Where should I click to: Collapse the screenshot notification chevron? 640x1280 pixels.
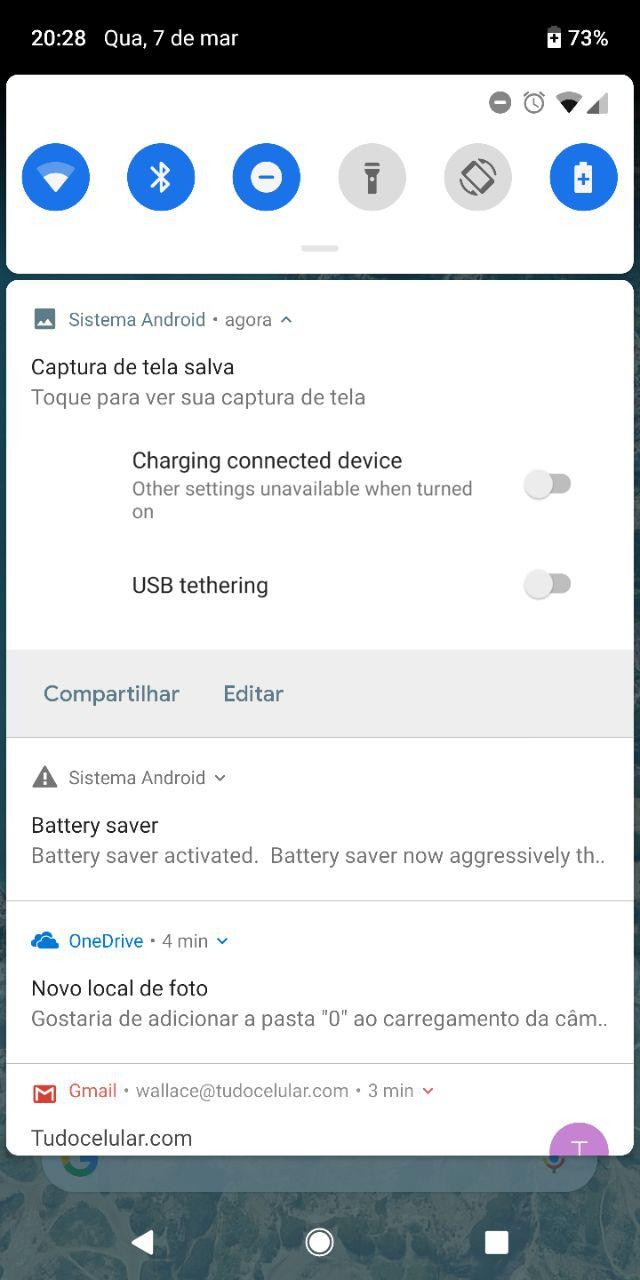[x=287, y=320]
